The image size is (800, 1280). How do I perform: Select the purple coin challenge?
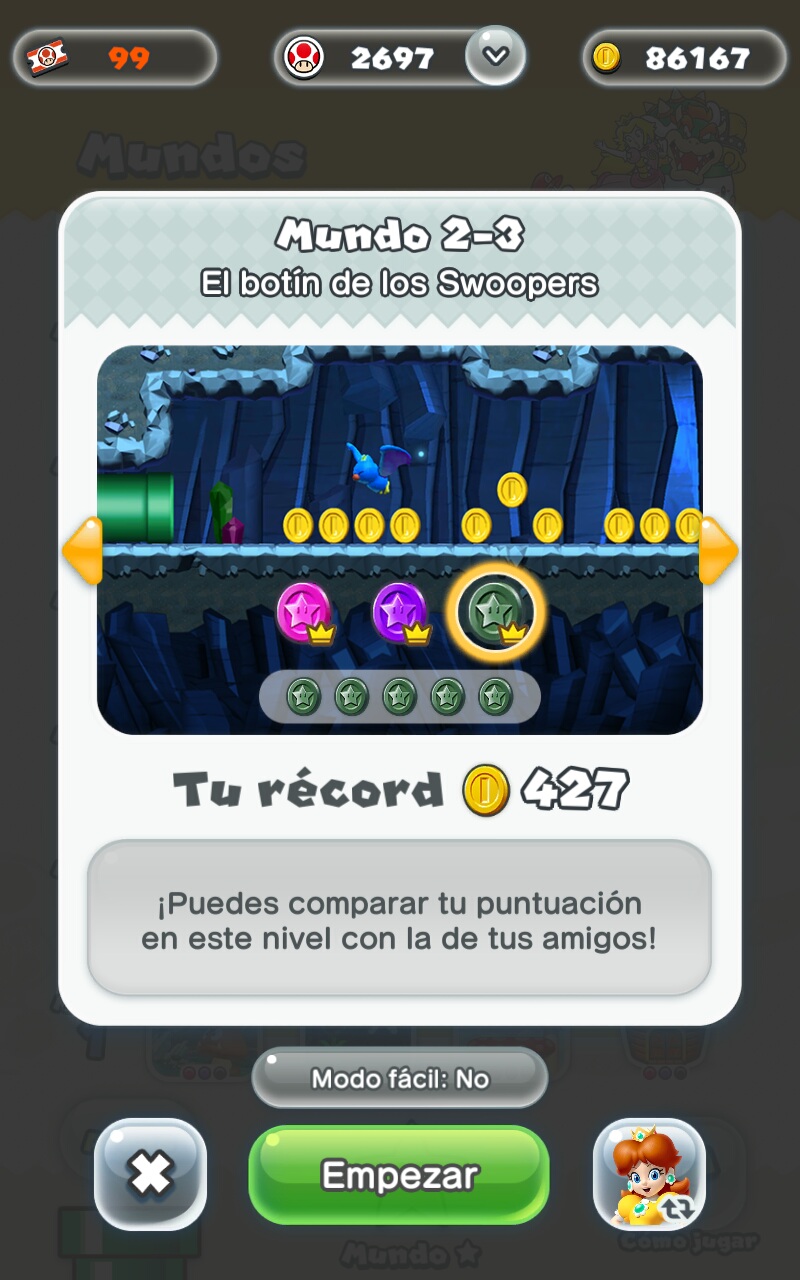pos(399,612)
